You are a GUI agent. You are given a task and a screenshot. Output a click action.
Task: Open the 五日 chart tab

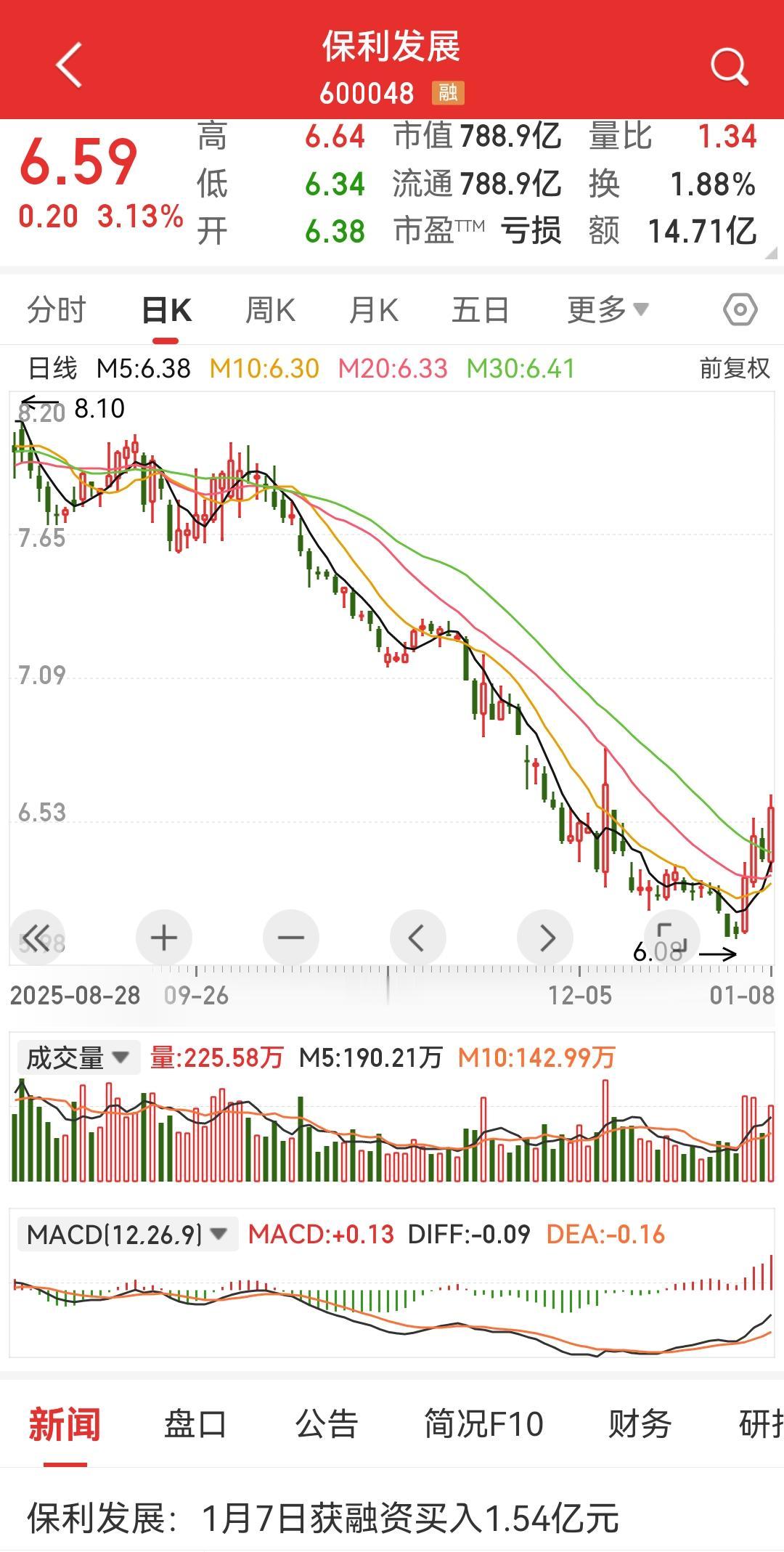tap(480, 310)
